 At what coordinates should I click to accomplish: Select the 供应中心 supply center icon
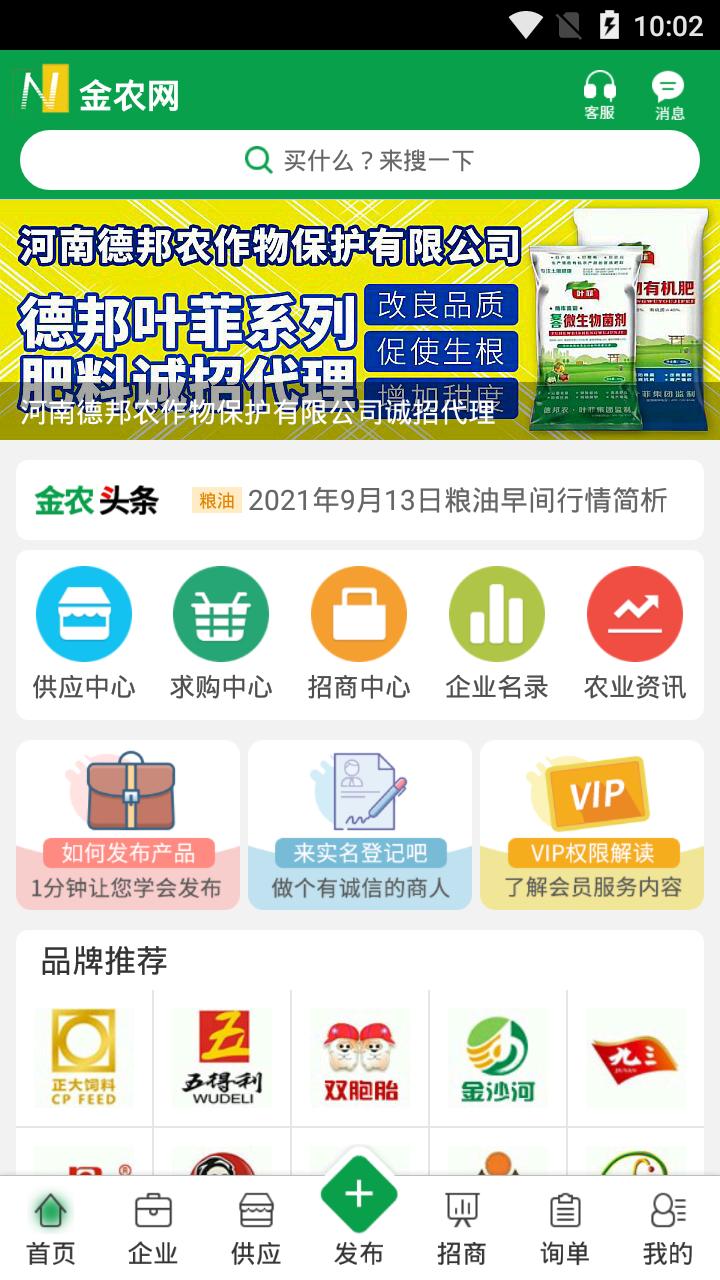(84, 612)
